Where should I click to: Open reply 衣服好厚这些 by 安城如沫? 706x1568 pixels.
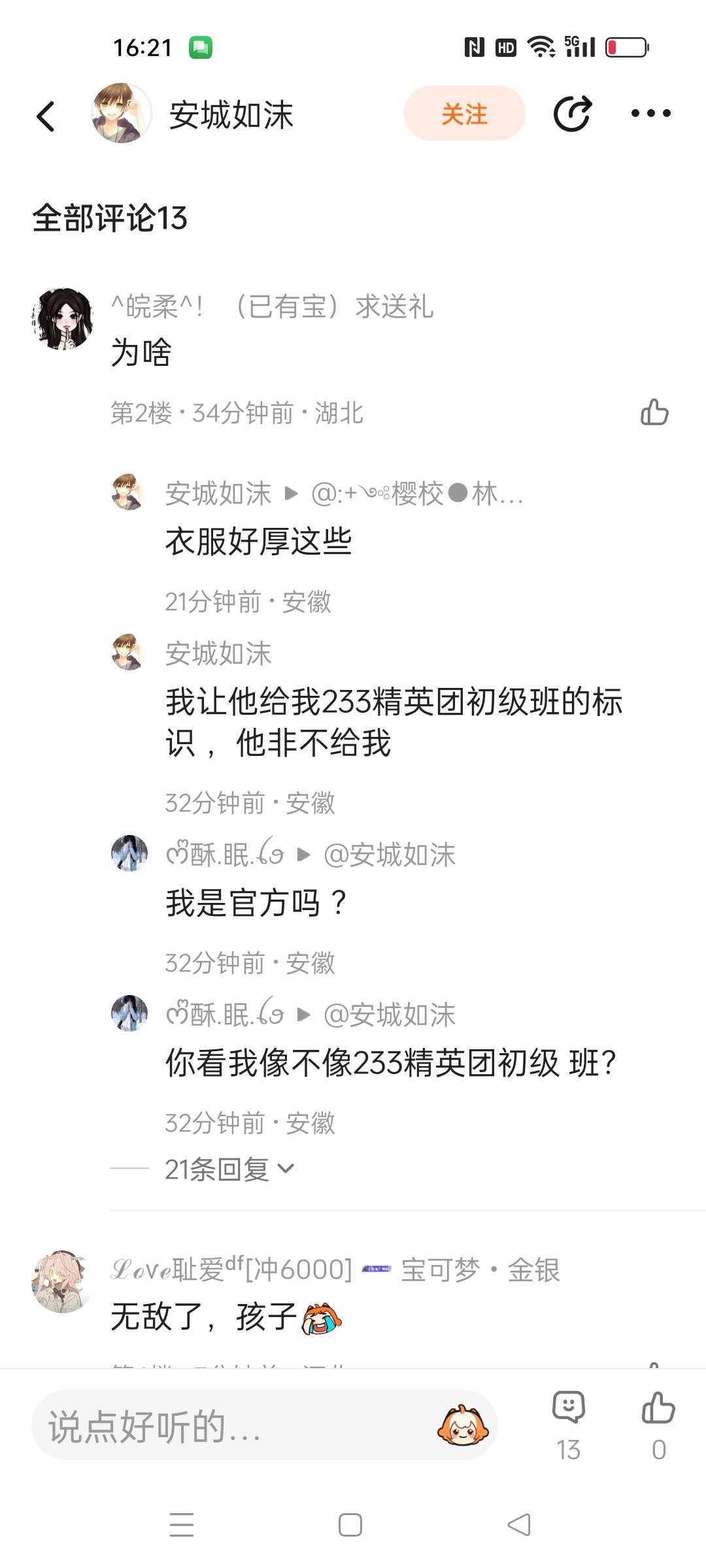[259, 542]
